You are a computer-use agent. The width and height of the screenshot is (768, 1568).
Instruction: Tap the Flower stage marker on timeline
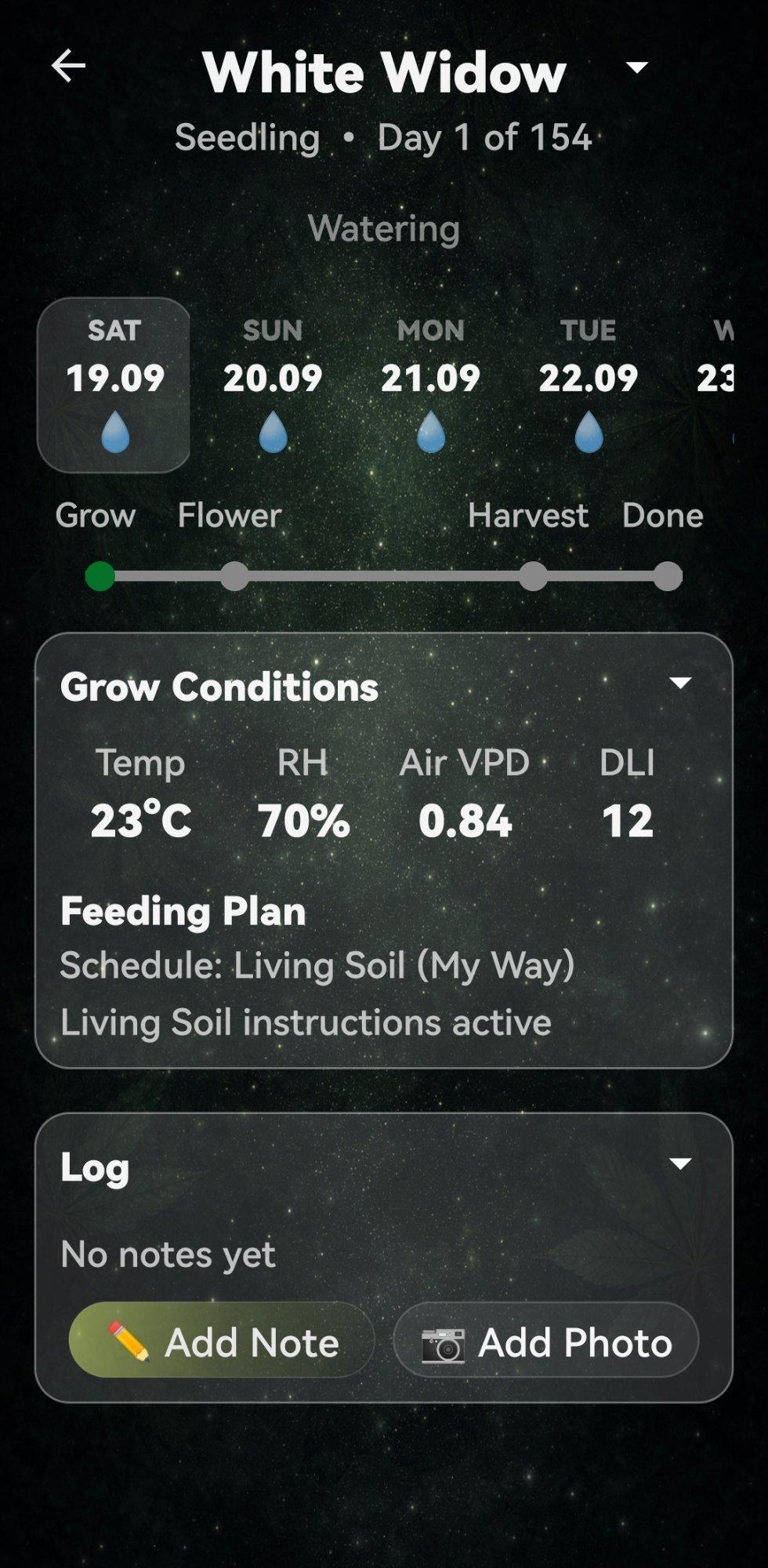(x=234, y=576)
